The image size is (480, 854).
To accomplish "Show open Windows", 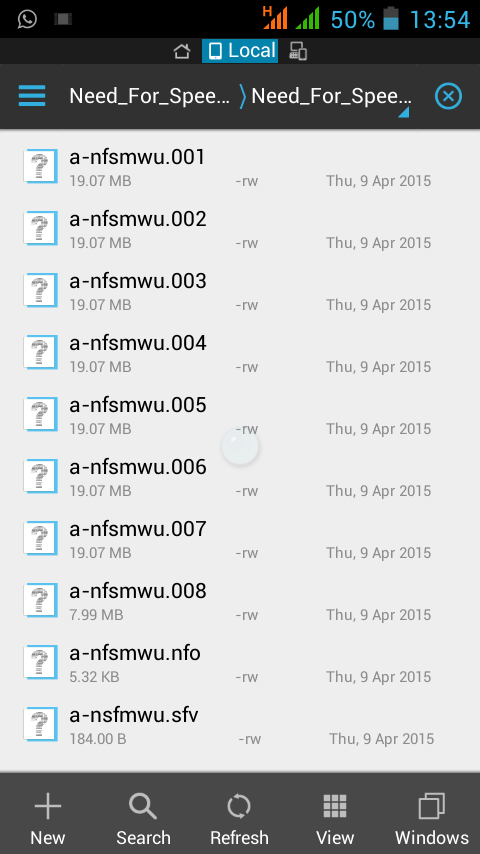I will [x=432, y=815].
